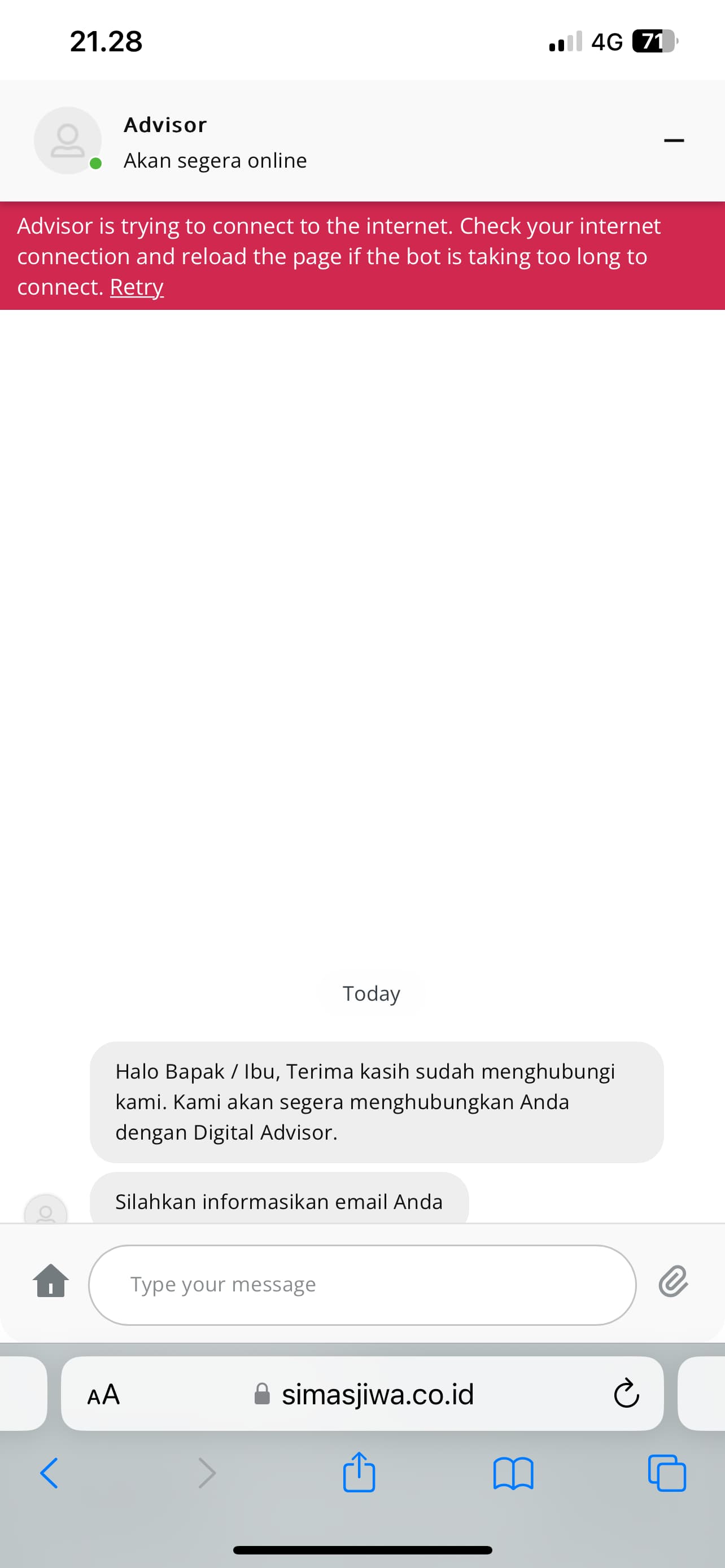Share this page via the share icon
725x1568 pixels.
click(x=359, y=1472)
